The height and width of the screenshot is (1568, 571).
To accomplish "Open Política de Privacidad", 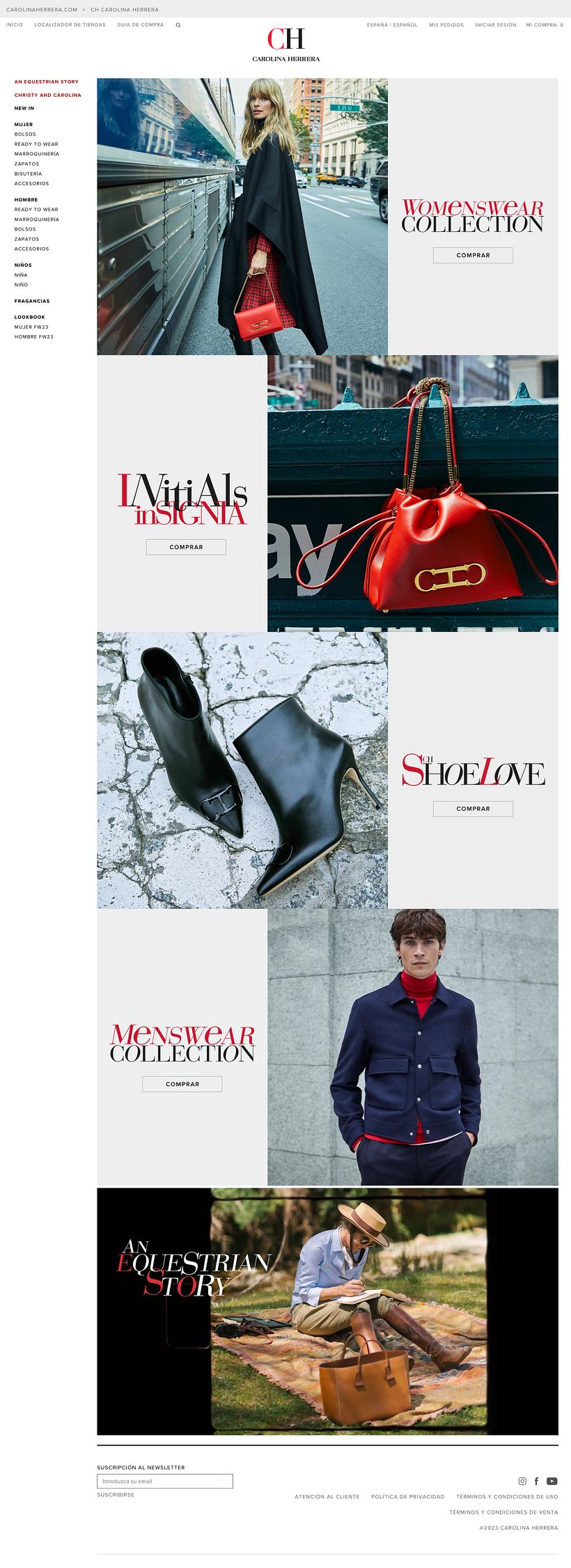I will pyautogui.click(x=407, y=1496).
